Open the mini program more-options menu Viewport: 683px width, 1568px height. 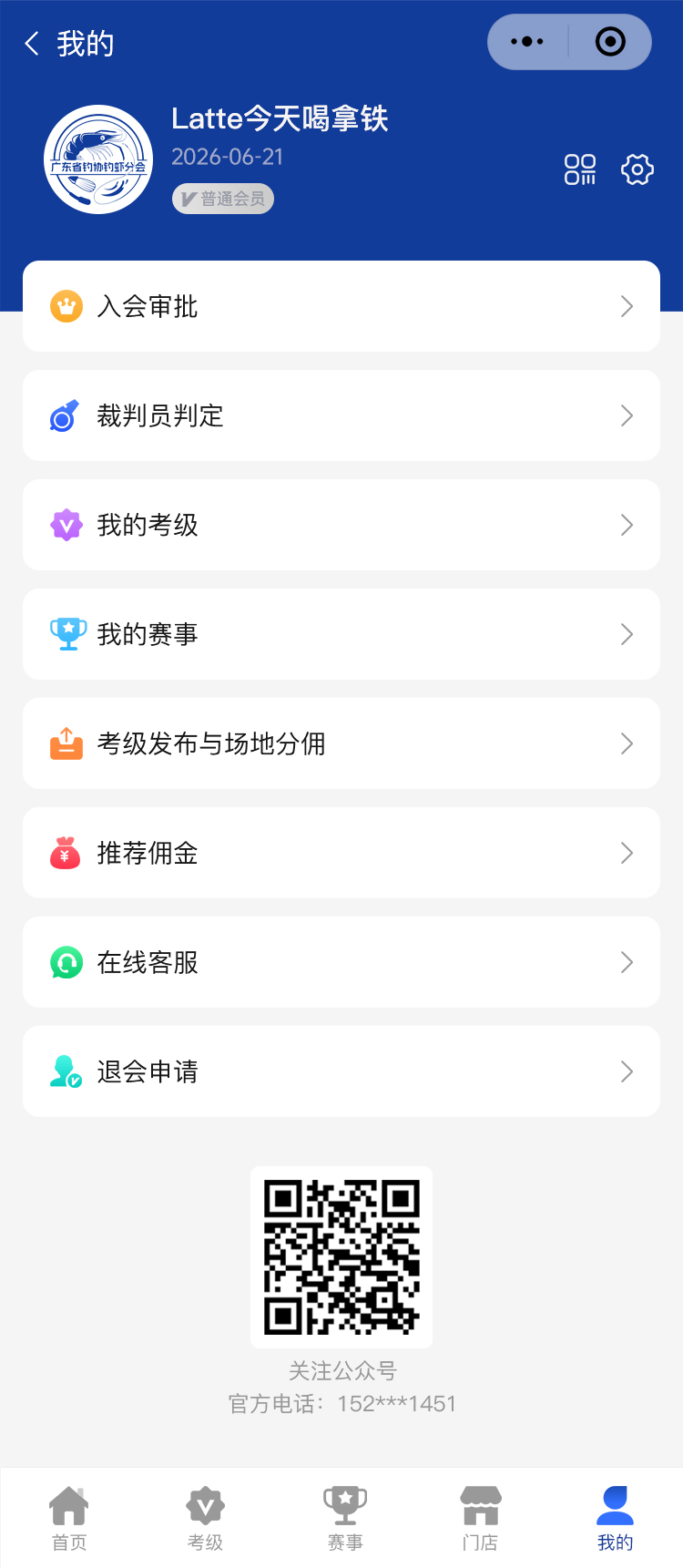(x=527, y=42)
